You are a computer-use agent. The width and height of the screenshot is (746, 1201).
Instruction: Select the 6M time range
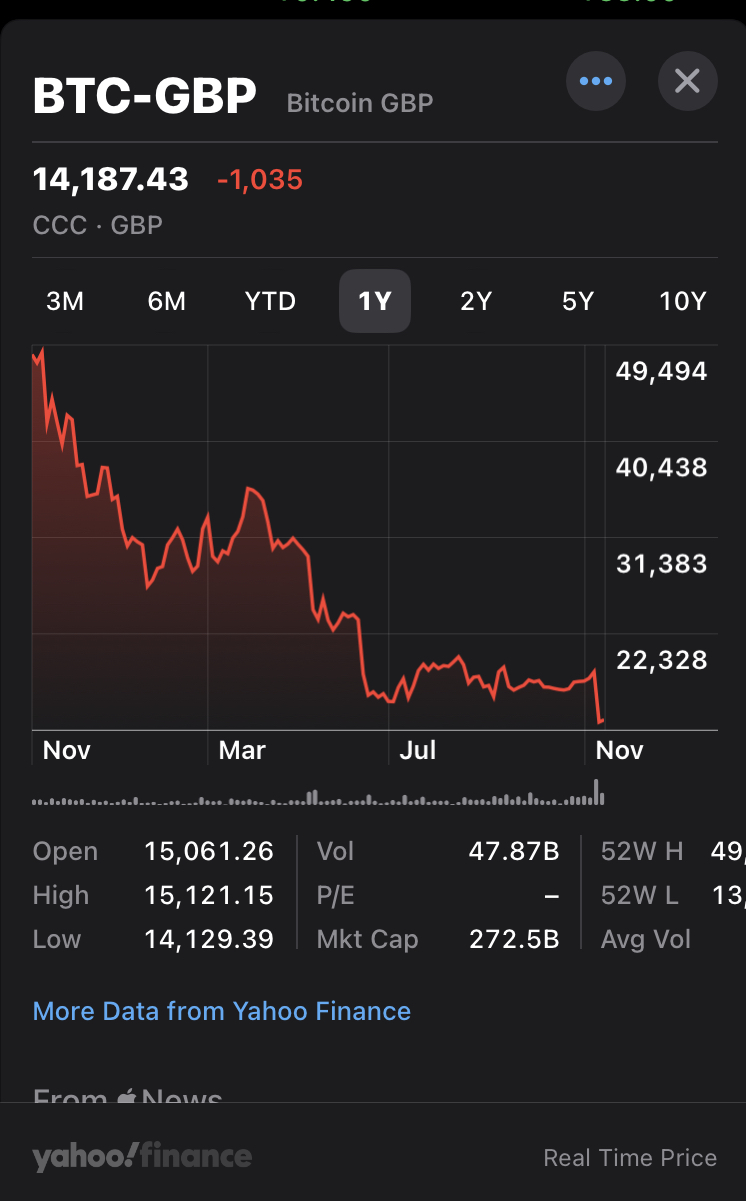pyautogui.click(x=167, y=301)
